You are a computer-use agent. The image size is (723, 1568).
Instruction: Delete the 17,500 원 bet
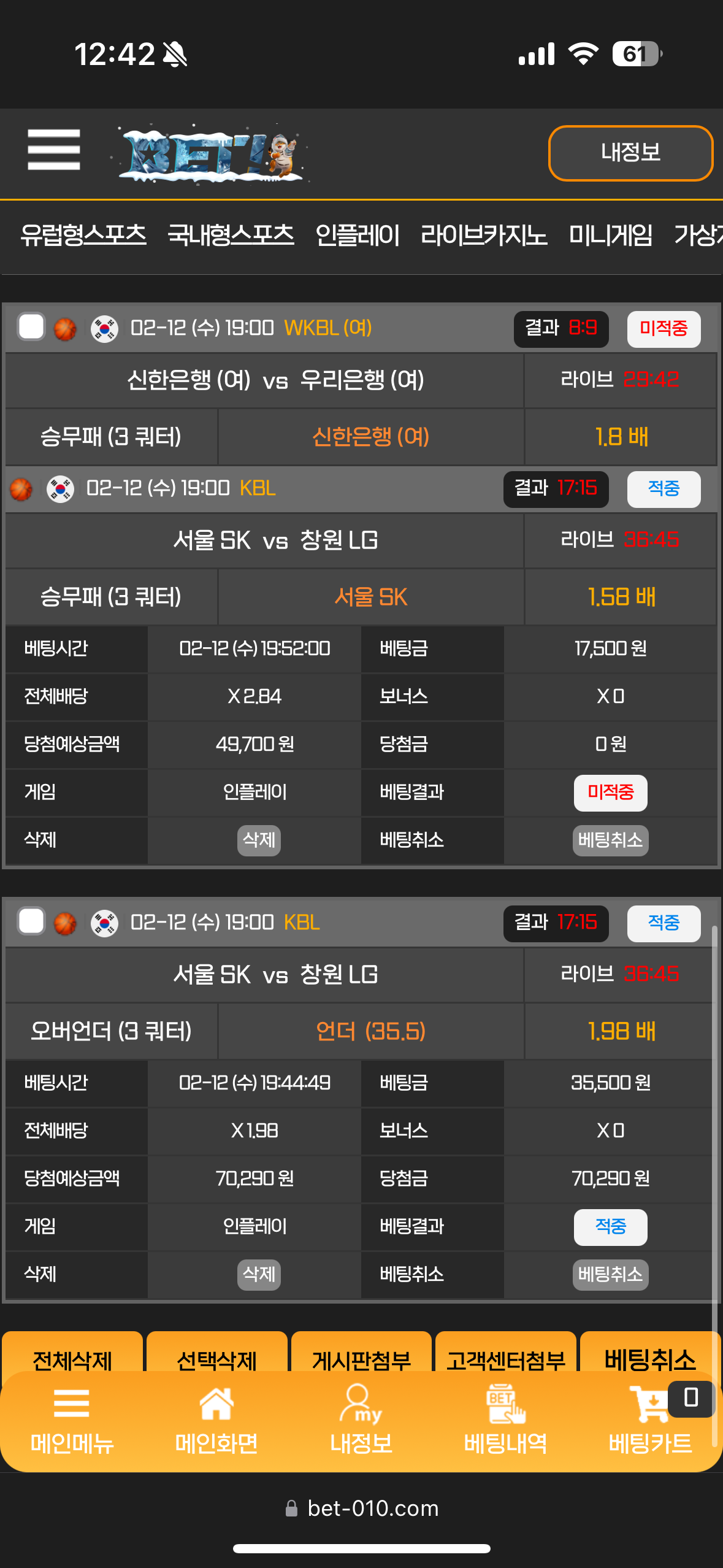pyautogui.click(x=259, y=840)
